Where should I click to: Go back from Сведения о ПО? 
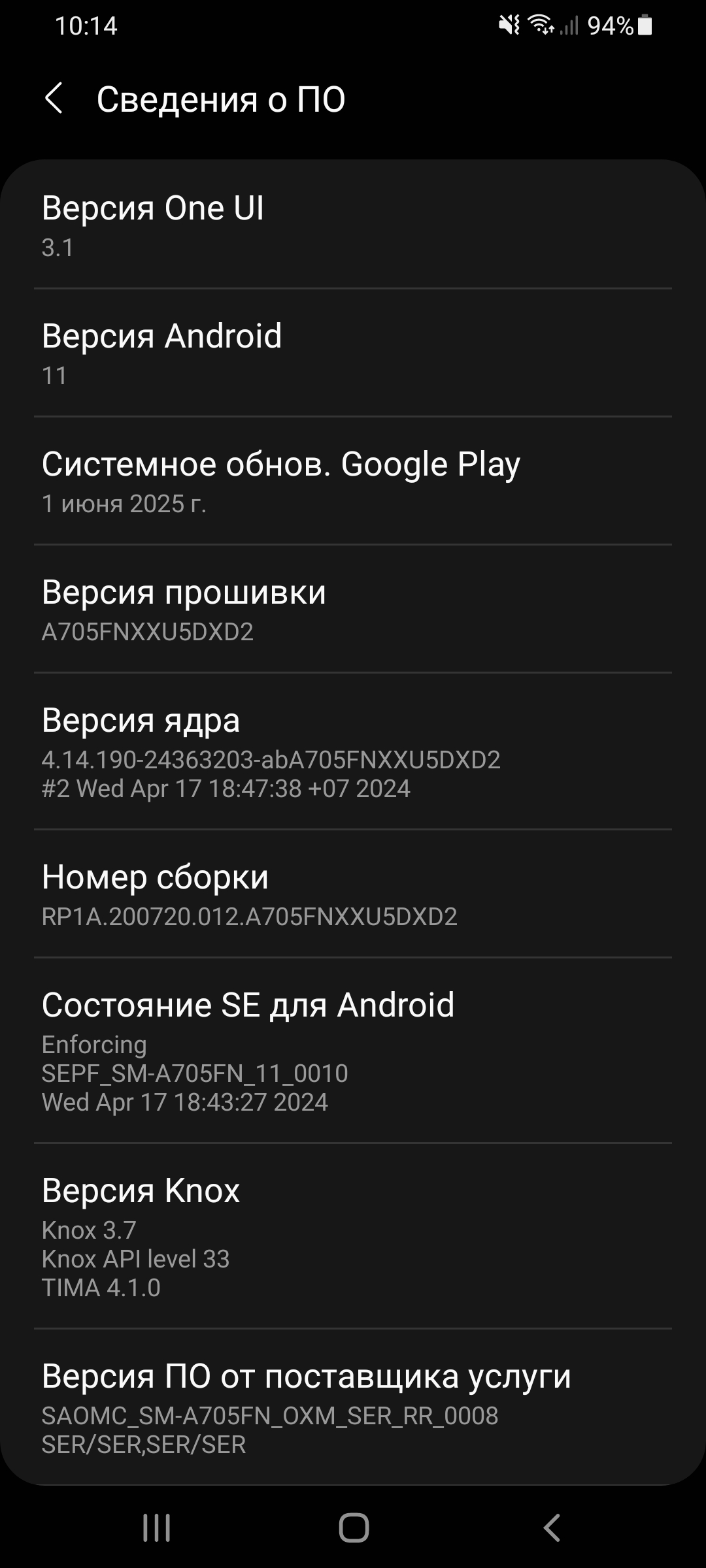pos(54,99)
